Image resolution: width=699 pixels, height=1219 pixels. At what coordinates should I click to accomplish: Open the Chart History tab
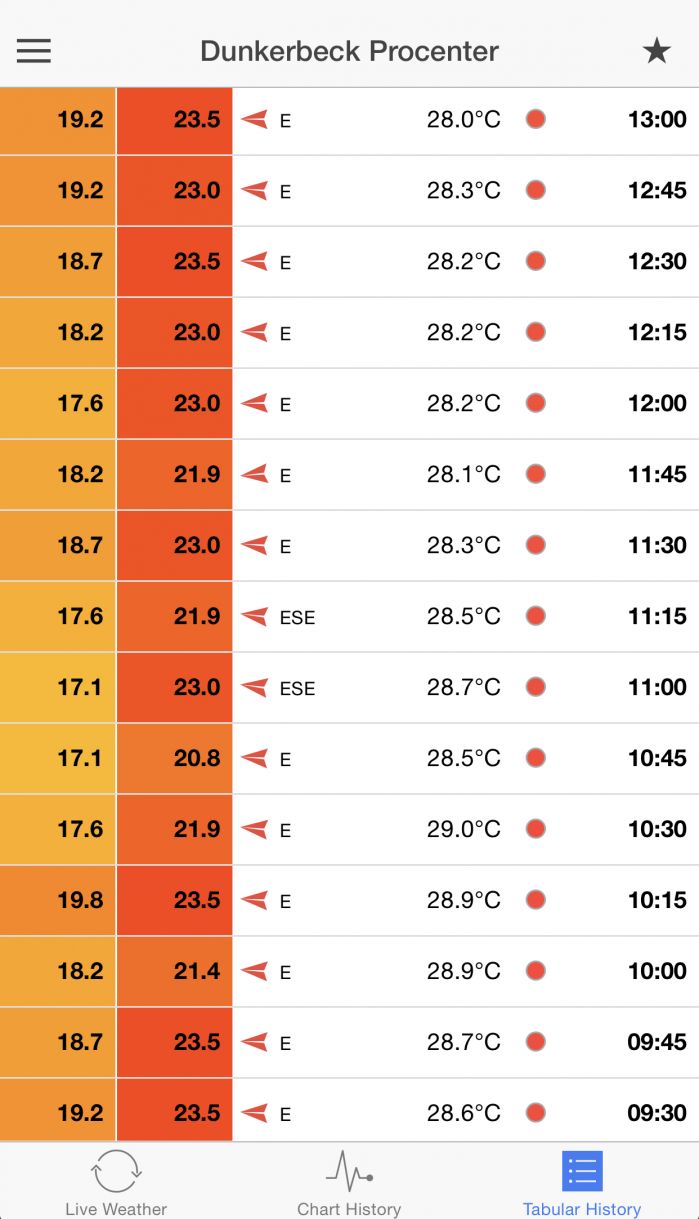349,1182
